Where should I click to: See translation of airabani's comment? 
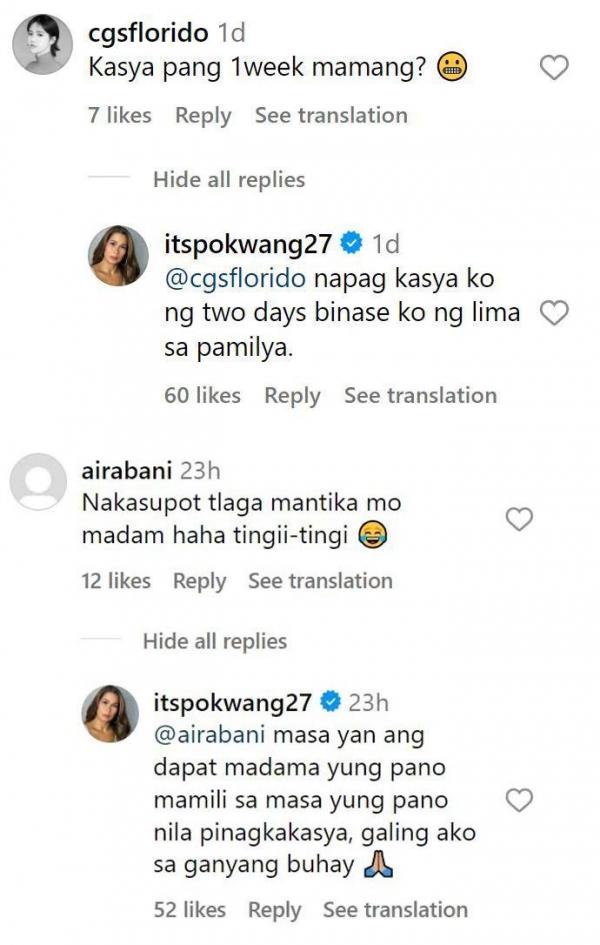click(x=320, y=581)
